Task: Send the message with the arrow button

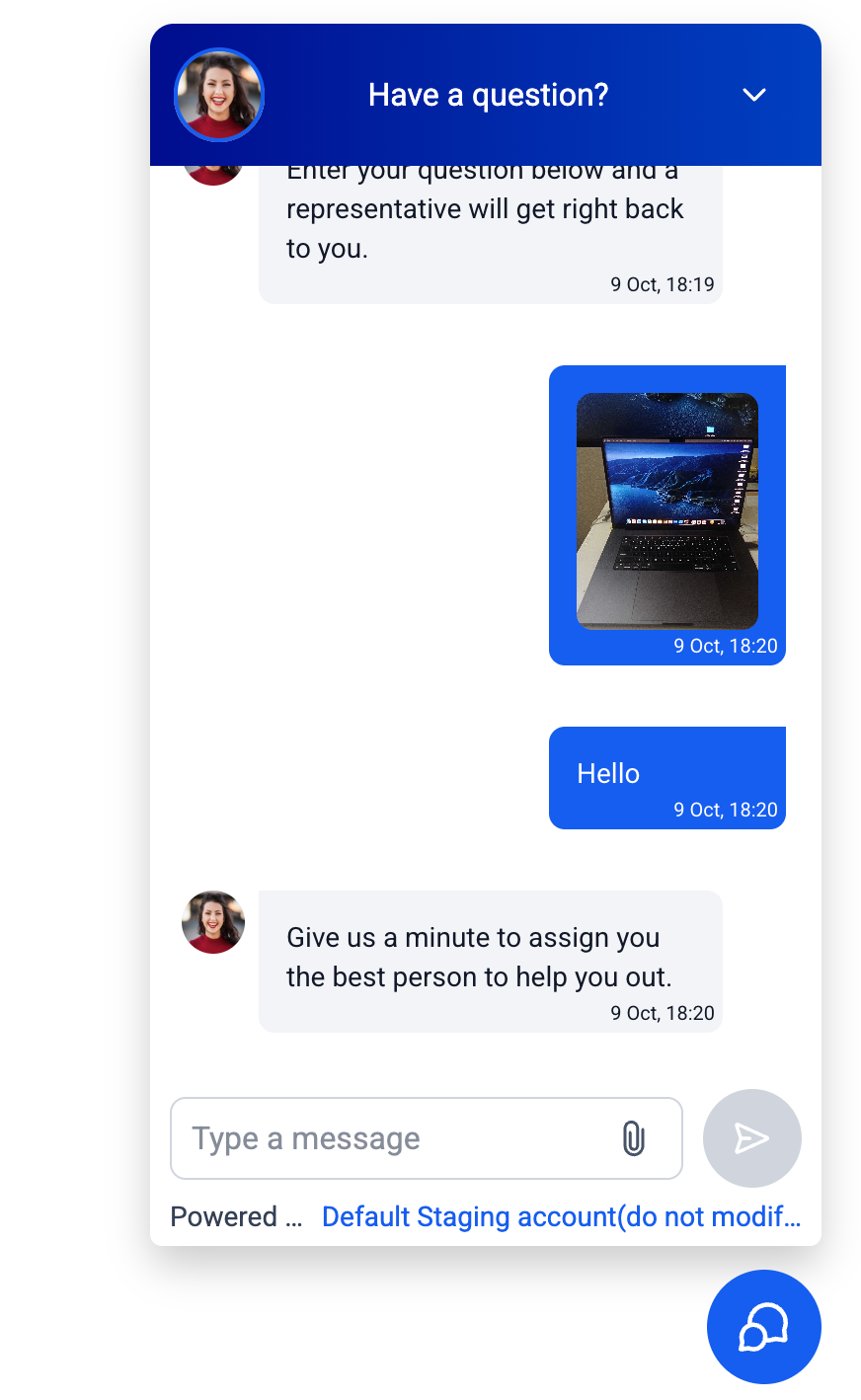Action: tap(751, 1138)
